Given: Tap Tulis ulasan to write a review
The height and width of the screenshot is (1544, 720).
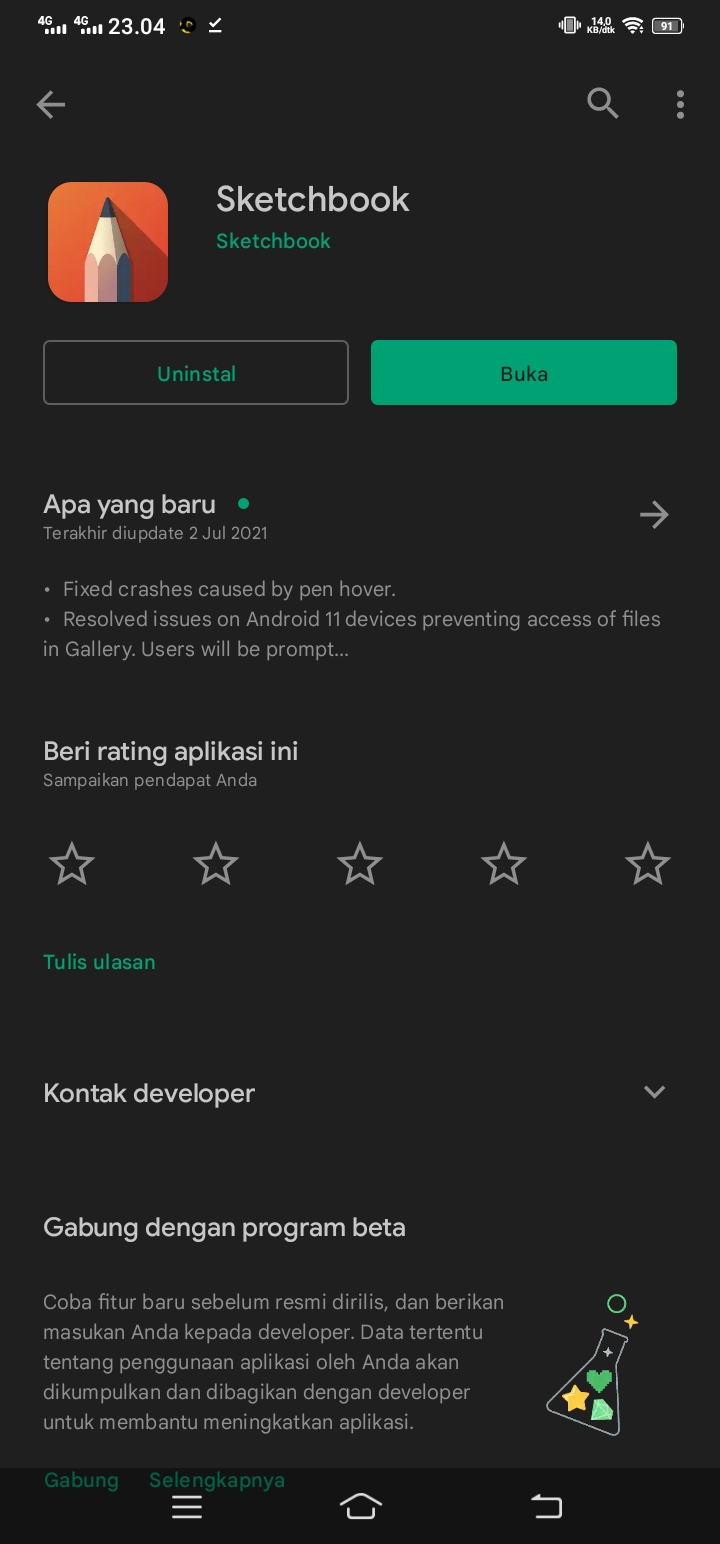Looking at the screenshot, I should pyautogui.click(x=99, y=962).
